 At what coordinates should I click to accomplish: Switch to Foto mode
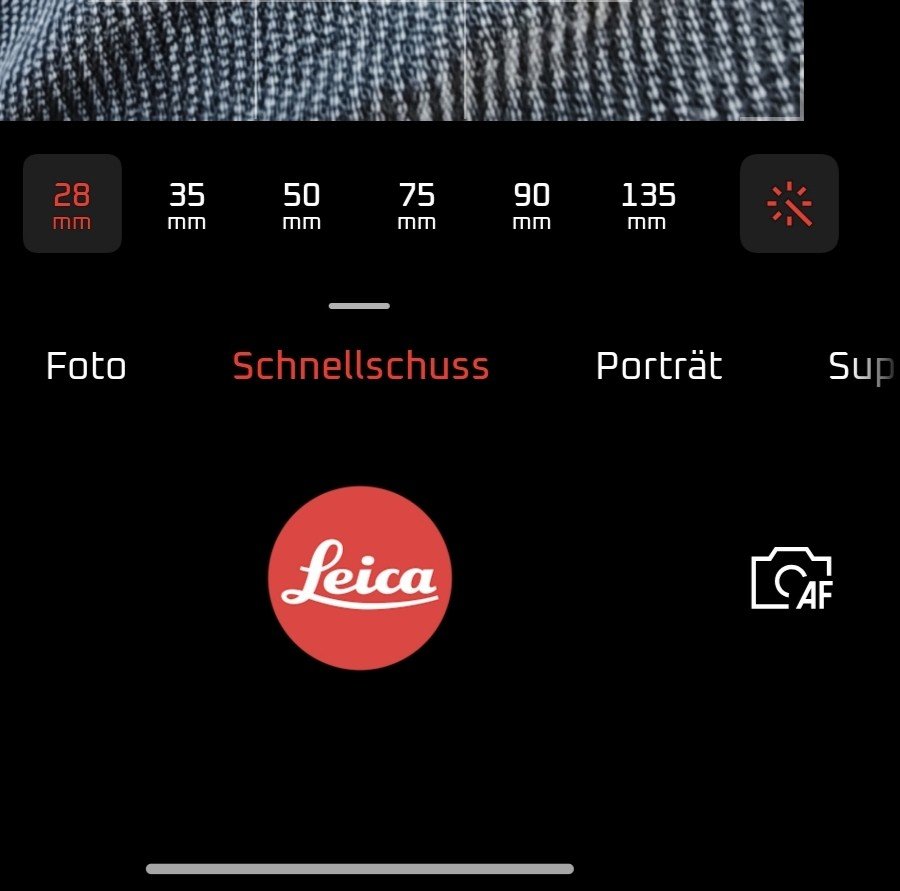point(86,367)
